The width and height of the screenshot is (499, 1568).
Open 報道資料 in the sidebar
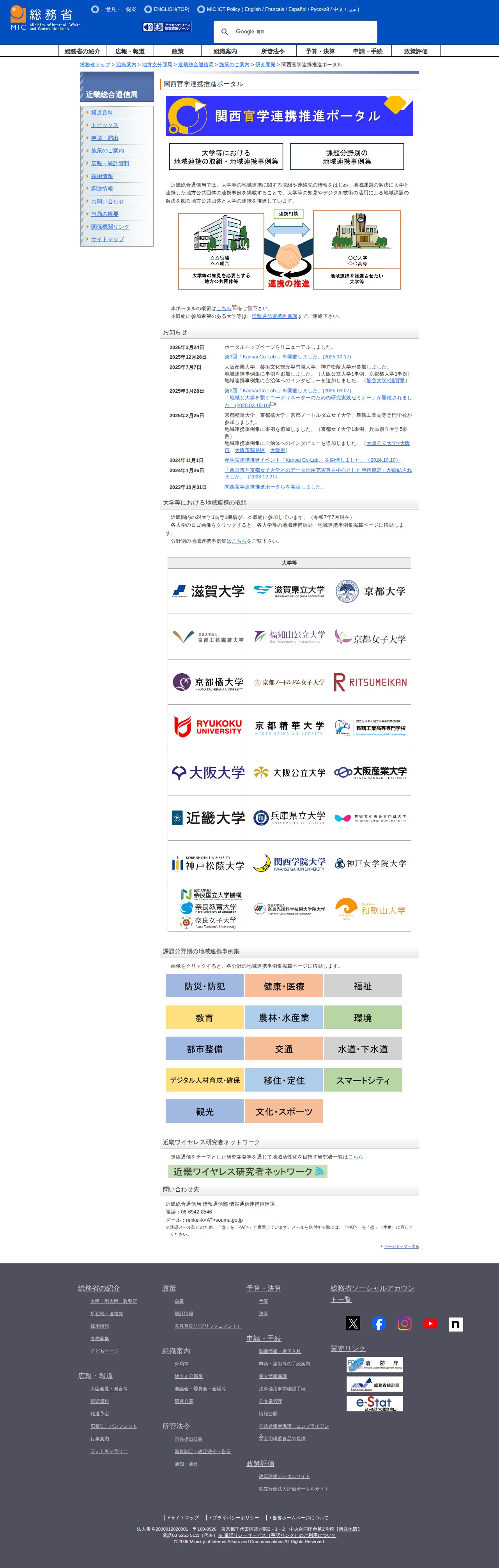tap(102, 113)
